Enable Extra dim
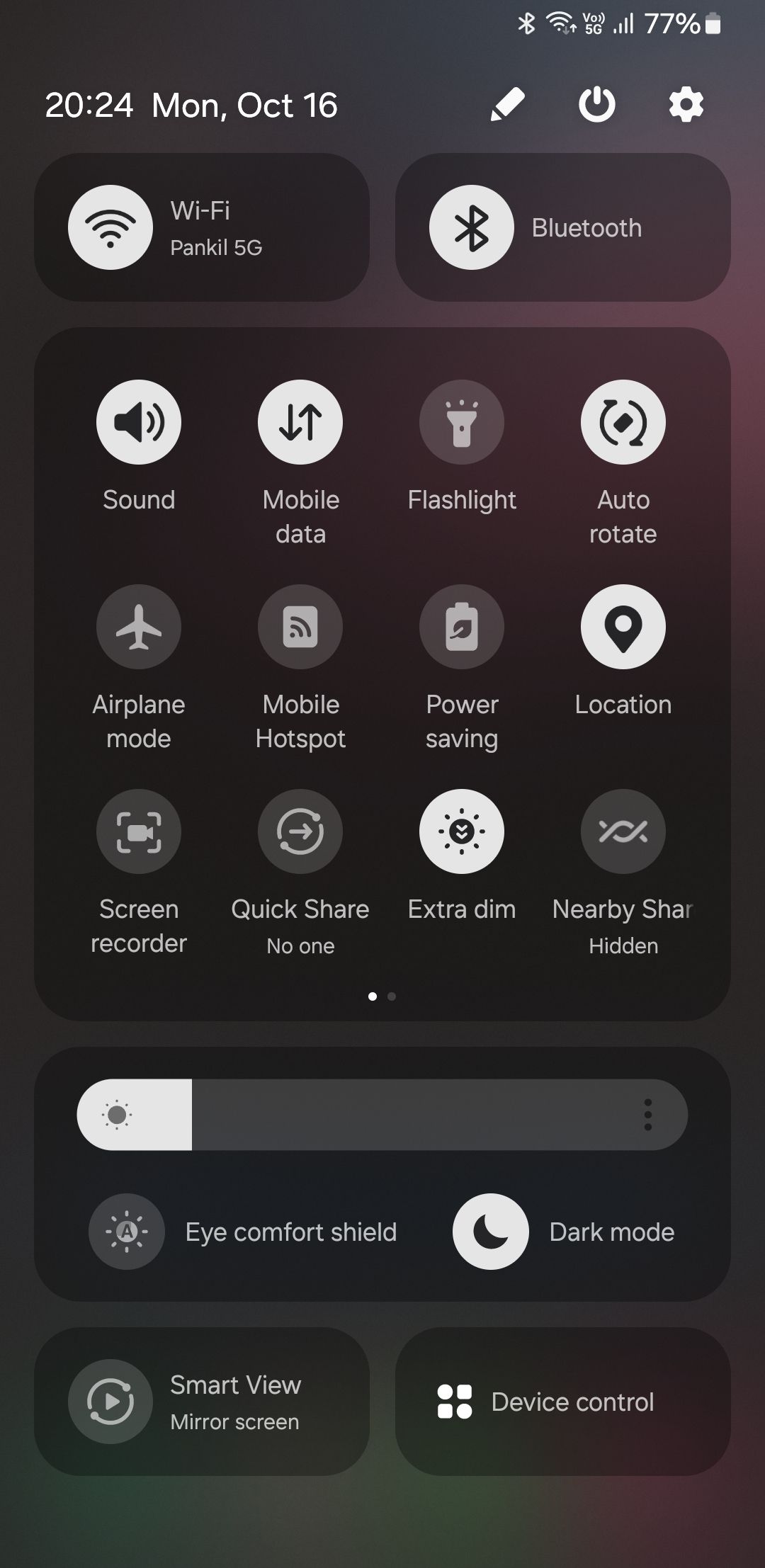 pyautogui.click(x=462, y=831)
